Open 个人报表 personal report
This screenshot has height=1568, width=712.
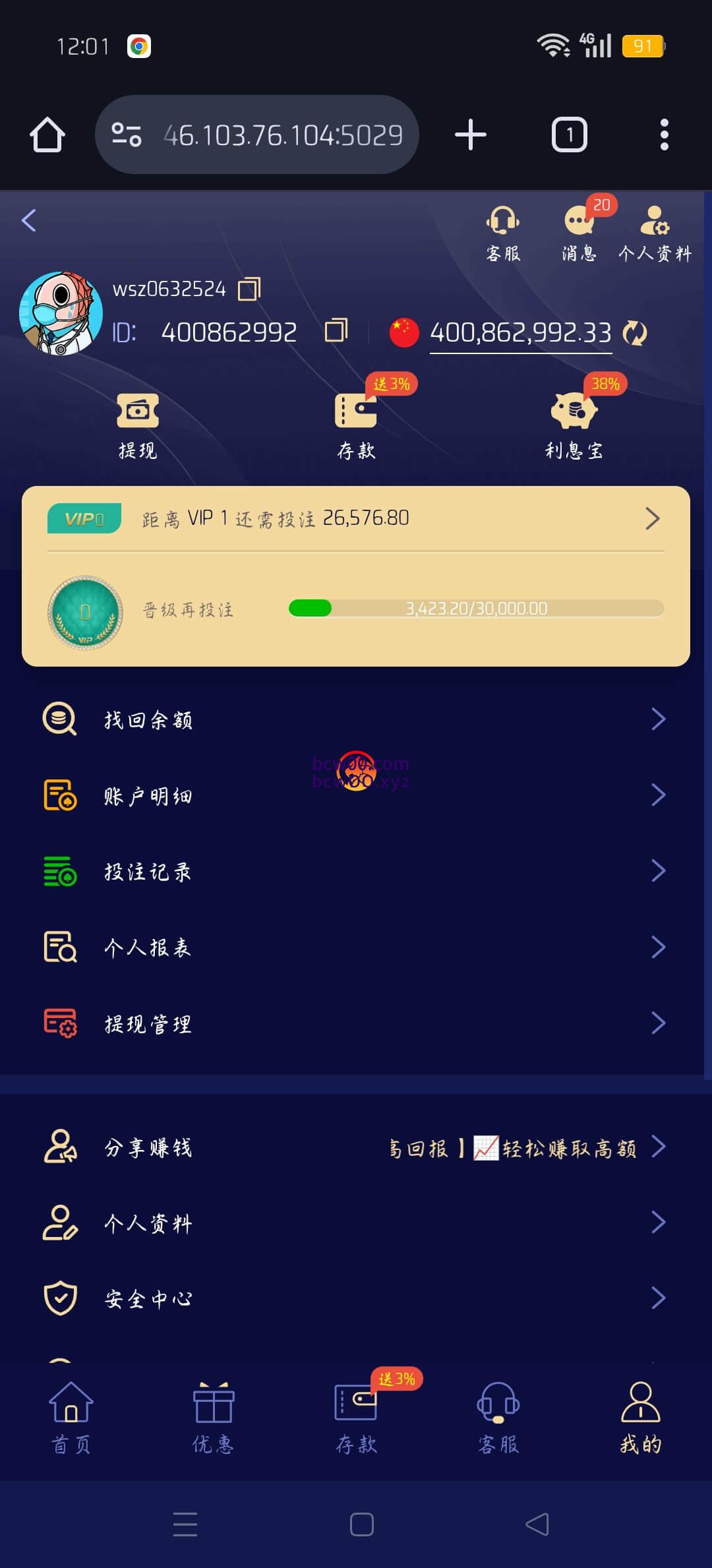[x=356, y=948]
